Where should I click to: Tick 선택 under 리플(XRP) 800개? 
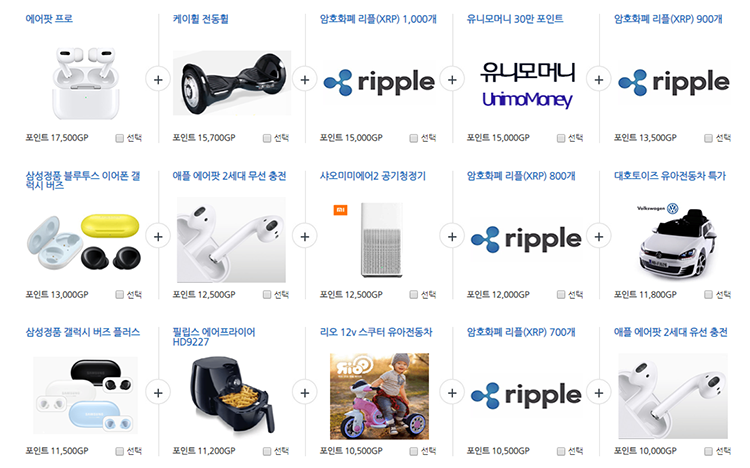561,295
